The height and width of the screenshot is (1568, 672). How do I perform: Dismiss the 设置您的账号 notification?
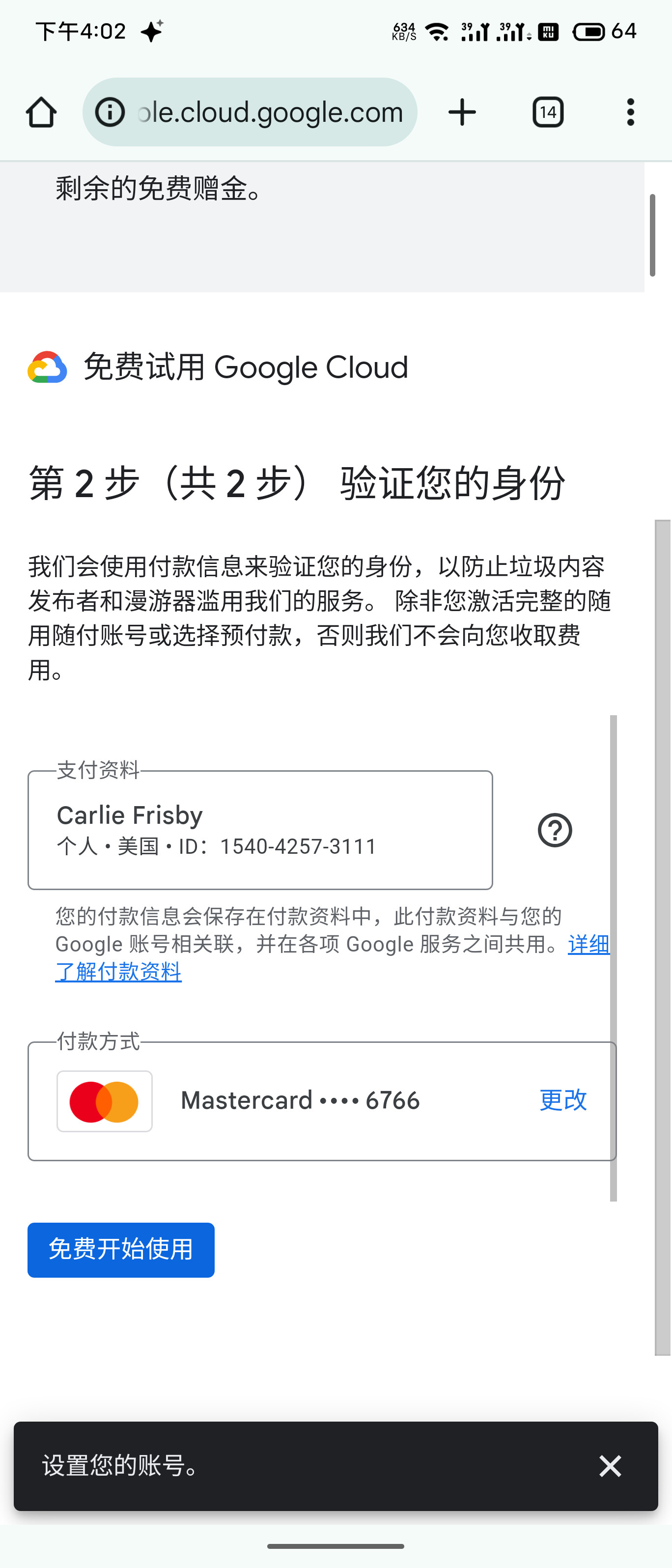[x=610, y=1466]
